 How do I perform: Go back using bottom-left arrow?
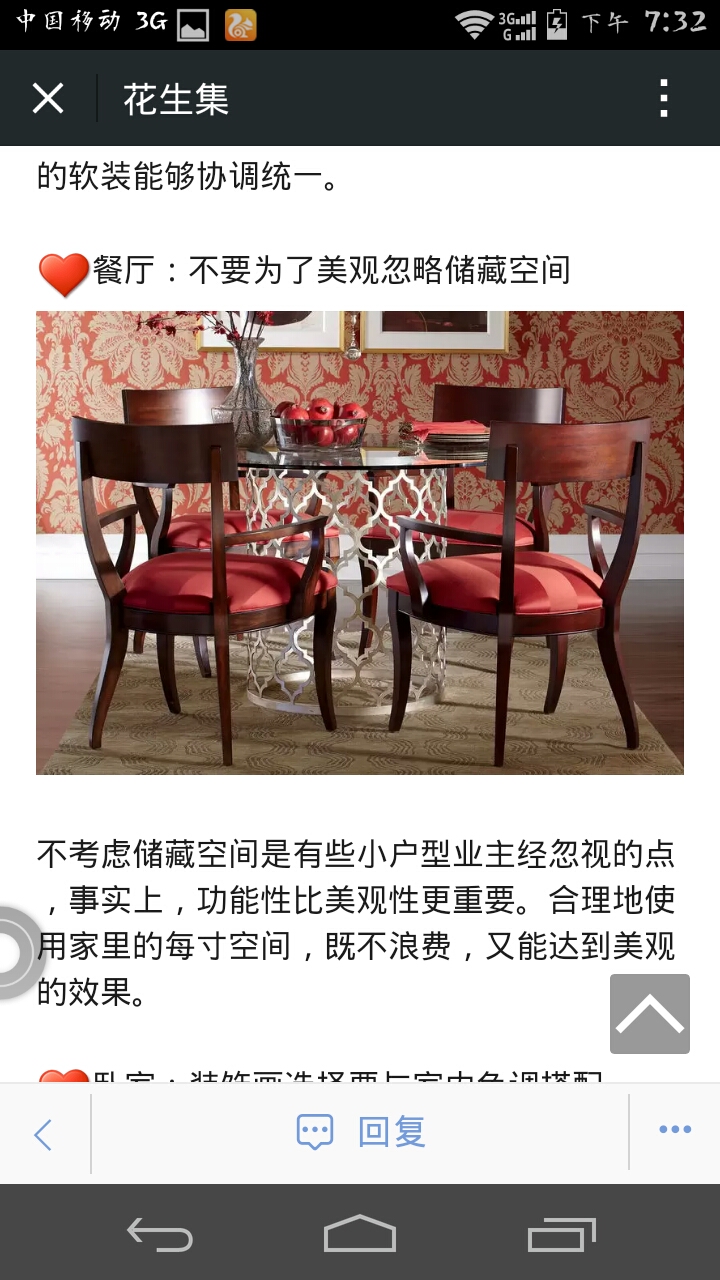click(x=43, y=1134)
